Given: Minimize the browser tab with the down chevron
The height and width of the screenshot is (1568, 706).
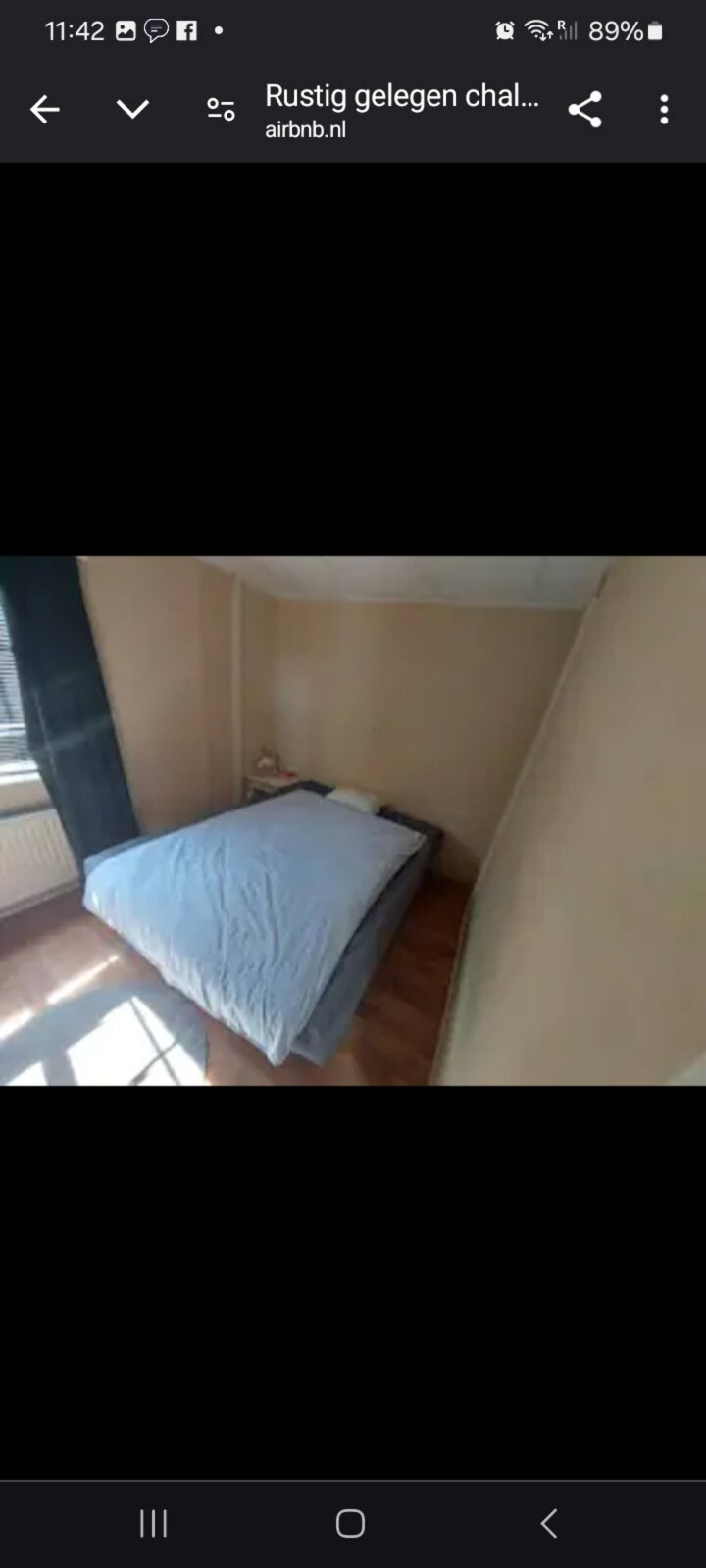Looking at the screenshot, I should (x=132, y=109).
